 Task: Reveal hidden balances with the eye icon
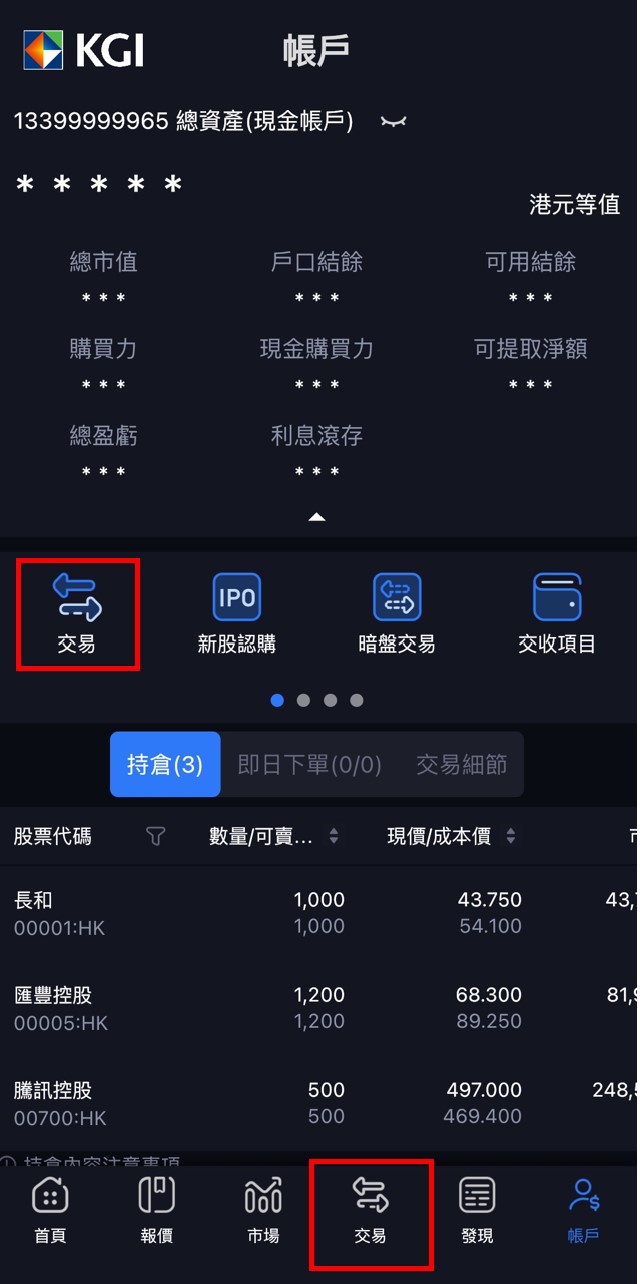394,122
